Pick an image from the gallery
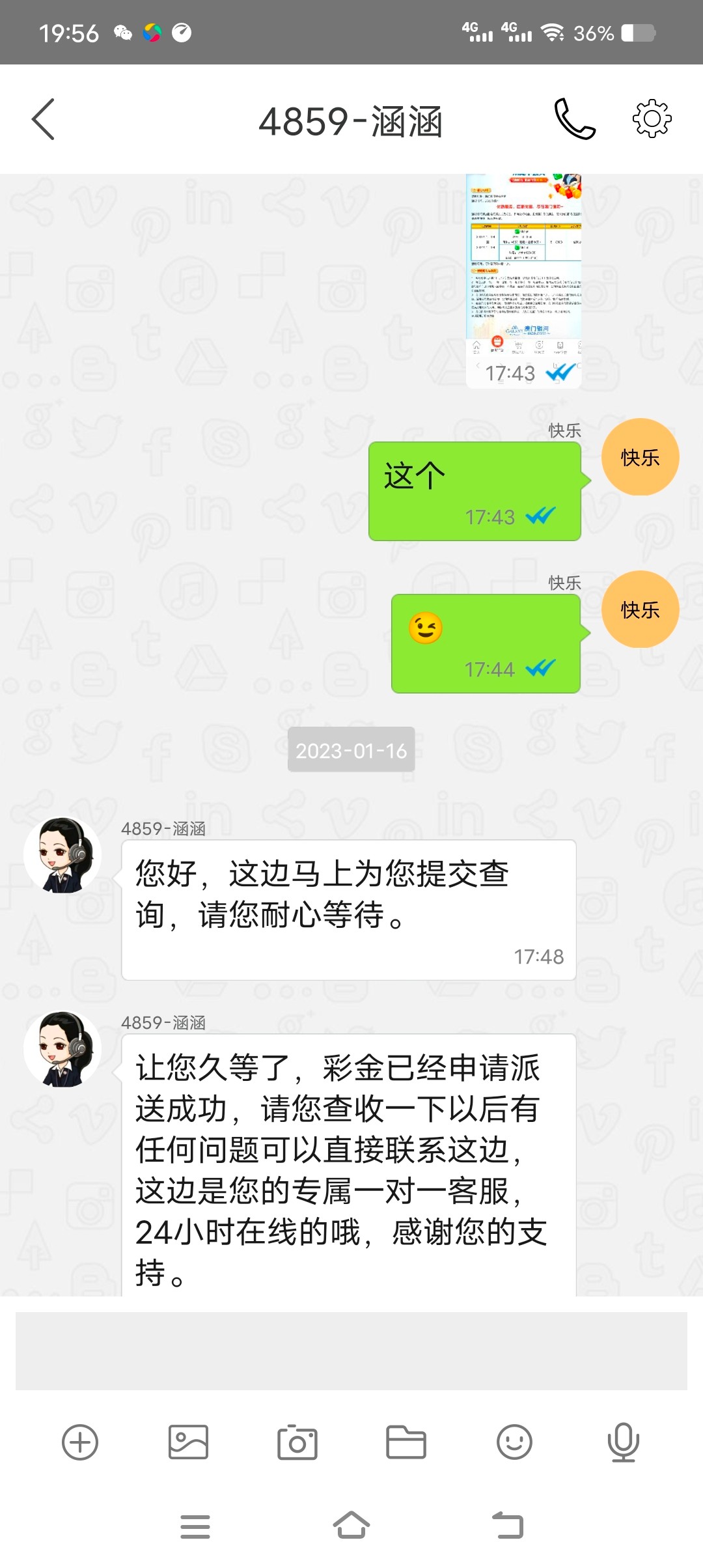The image size is (703, 1568). [x=189, y=1442]
